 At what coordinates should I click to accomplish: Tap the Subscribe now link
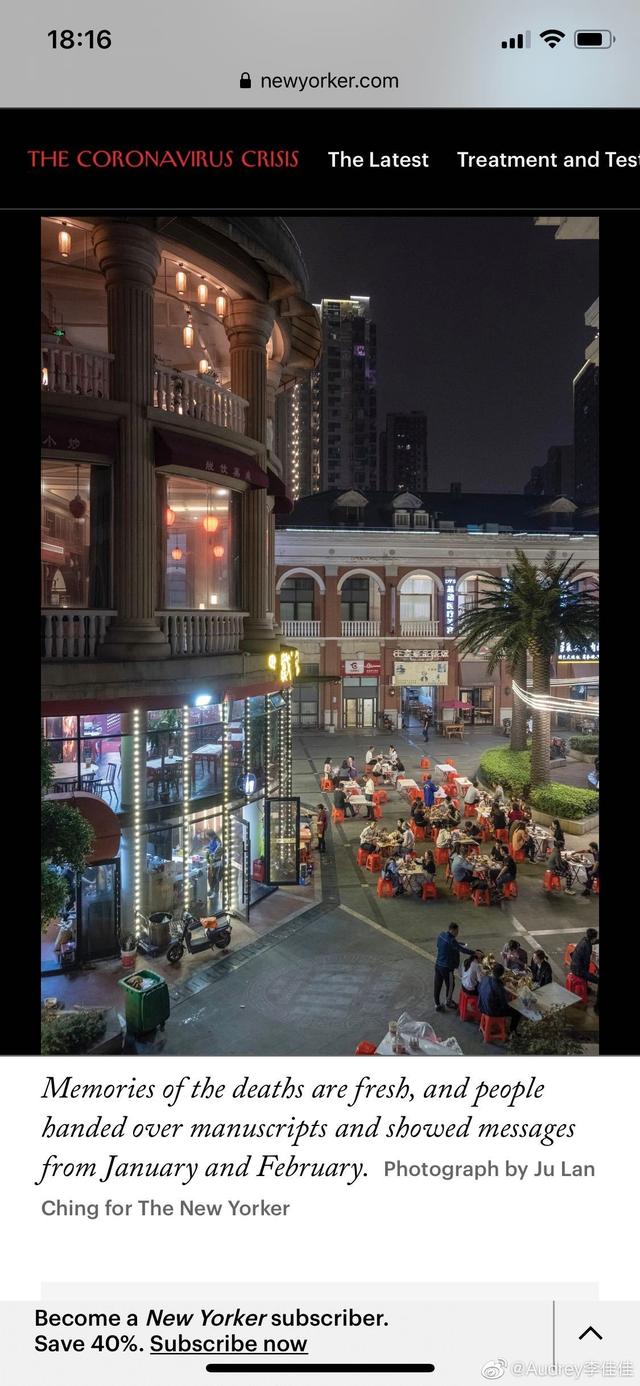point(228,1344)
